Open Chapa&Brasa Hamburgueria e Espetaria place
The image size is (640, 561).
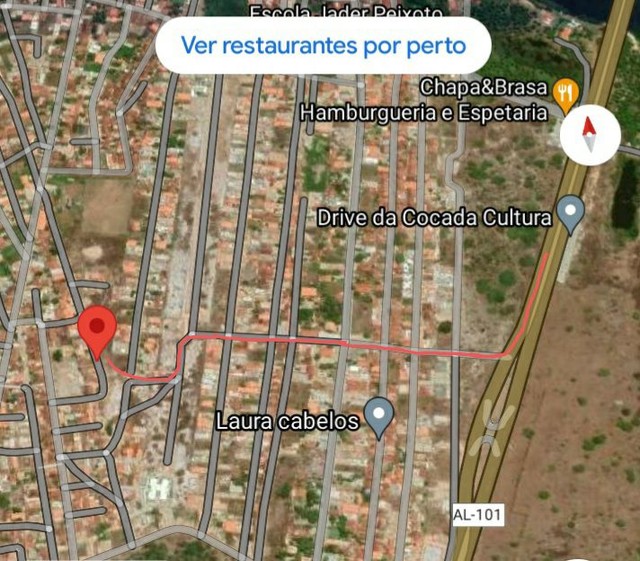pos(566,94)
